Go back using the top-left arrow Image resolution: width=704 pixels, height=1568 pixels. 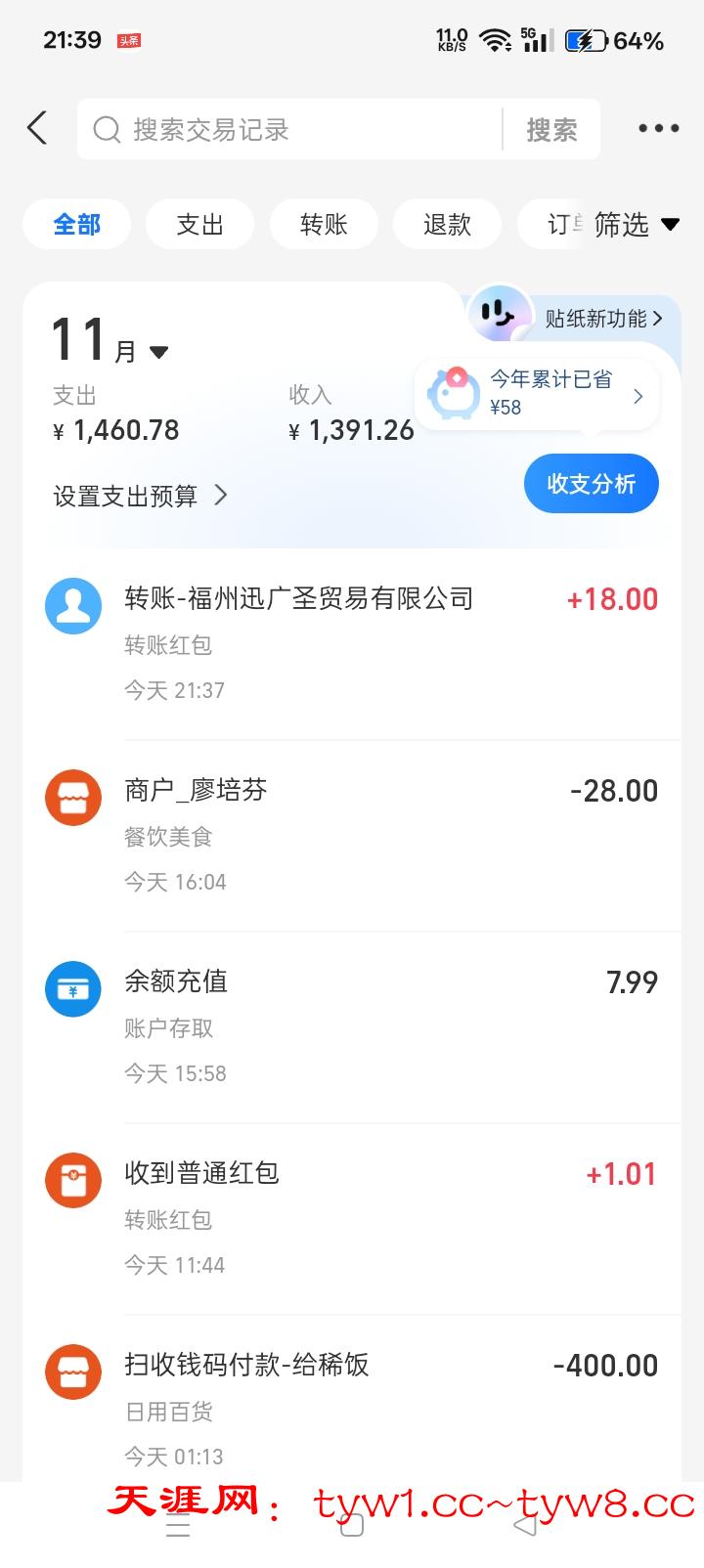click(x=37, y=128)
